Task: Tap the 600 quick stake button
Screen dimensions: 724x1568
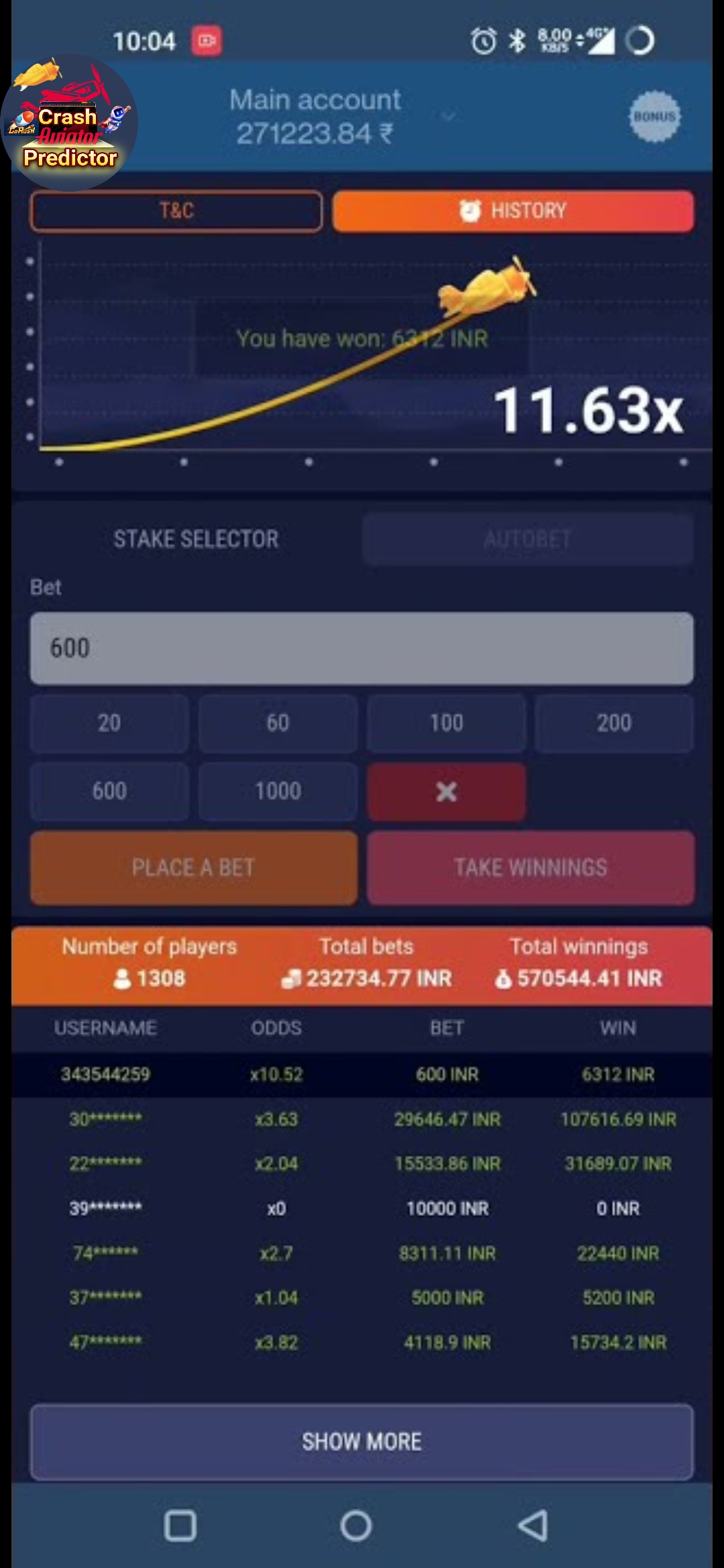Action: click(109, 791)
